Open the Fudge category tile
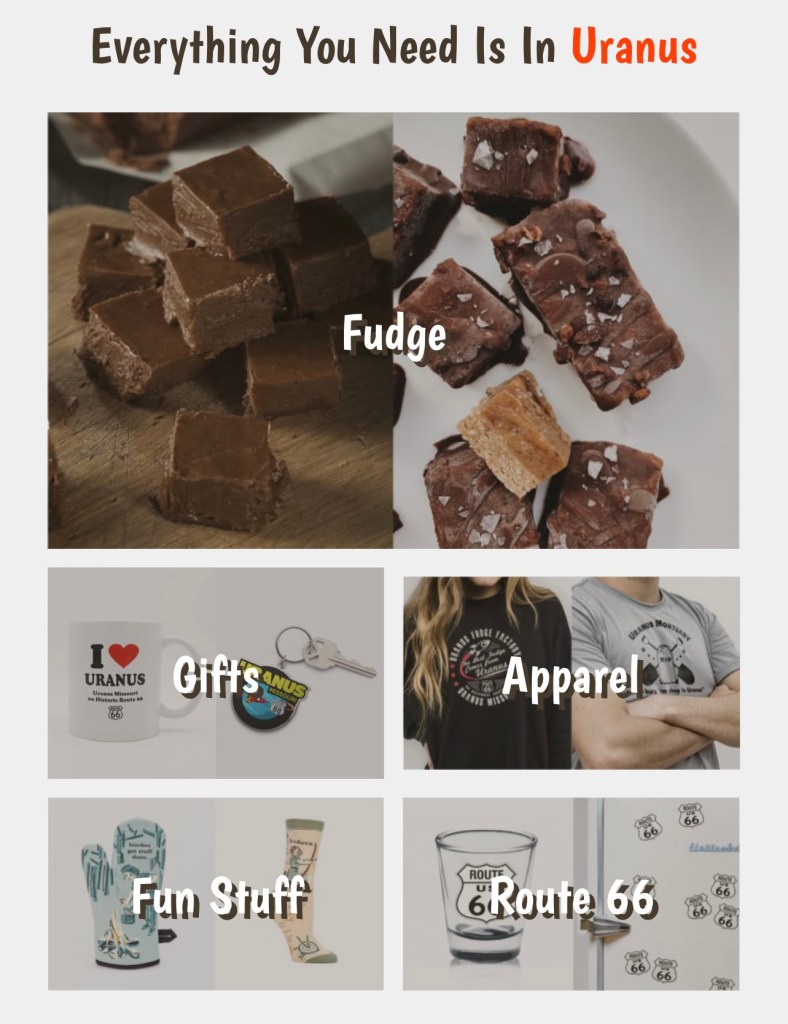Screen dimensions: 788x1024 394,332
